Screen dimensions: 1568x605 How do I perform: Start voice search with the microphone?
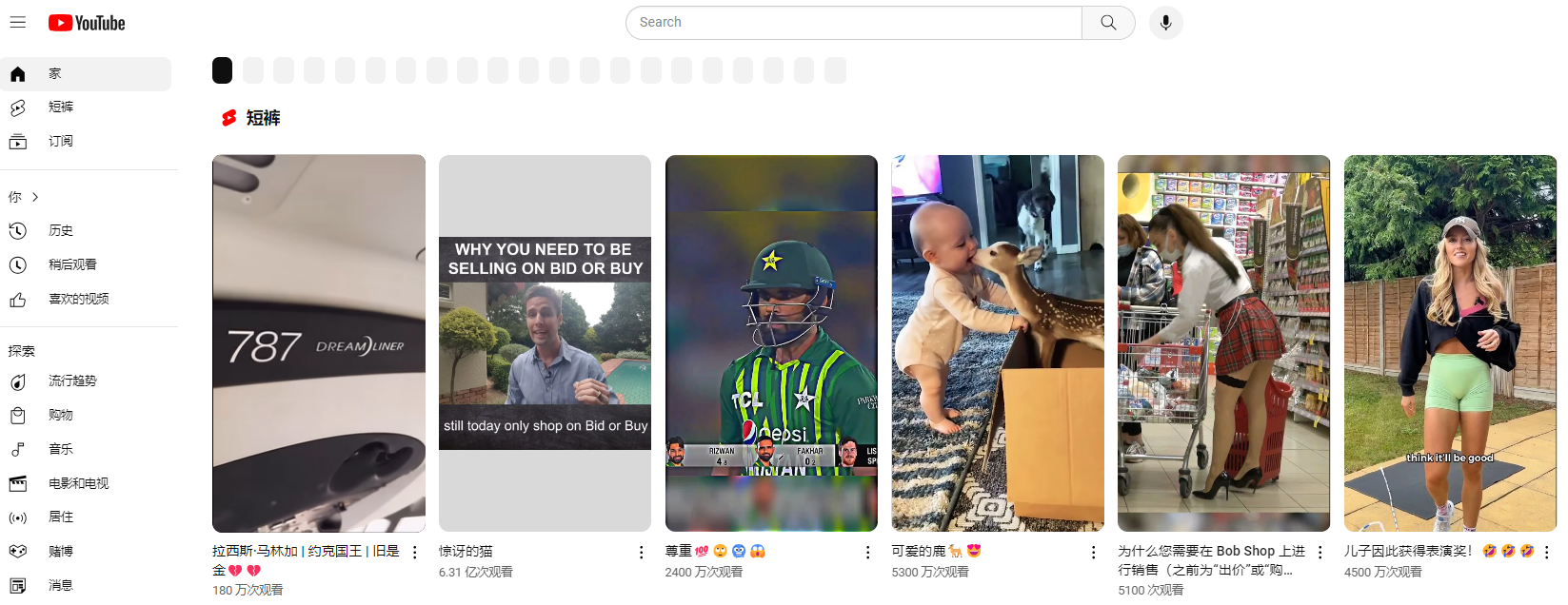1165,22
